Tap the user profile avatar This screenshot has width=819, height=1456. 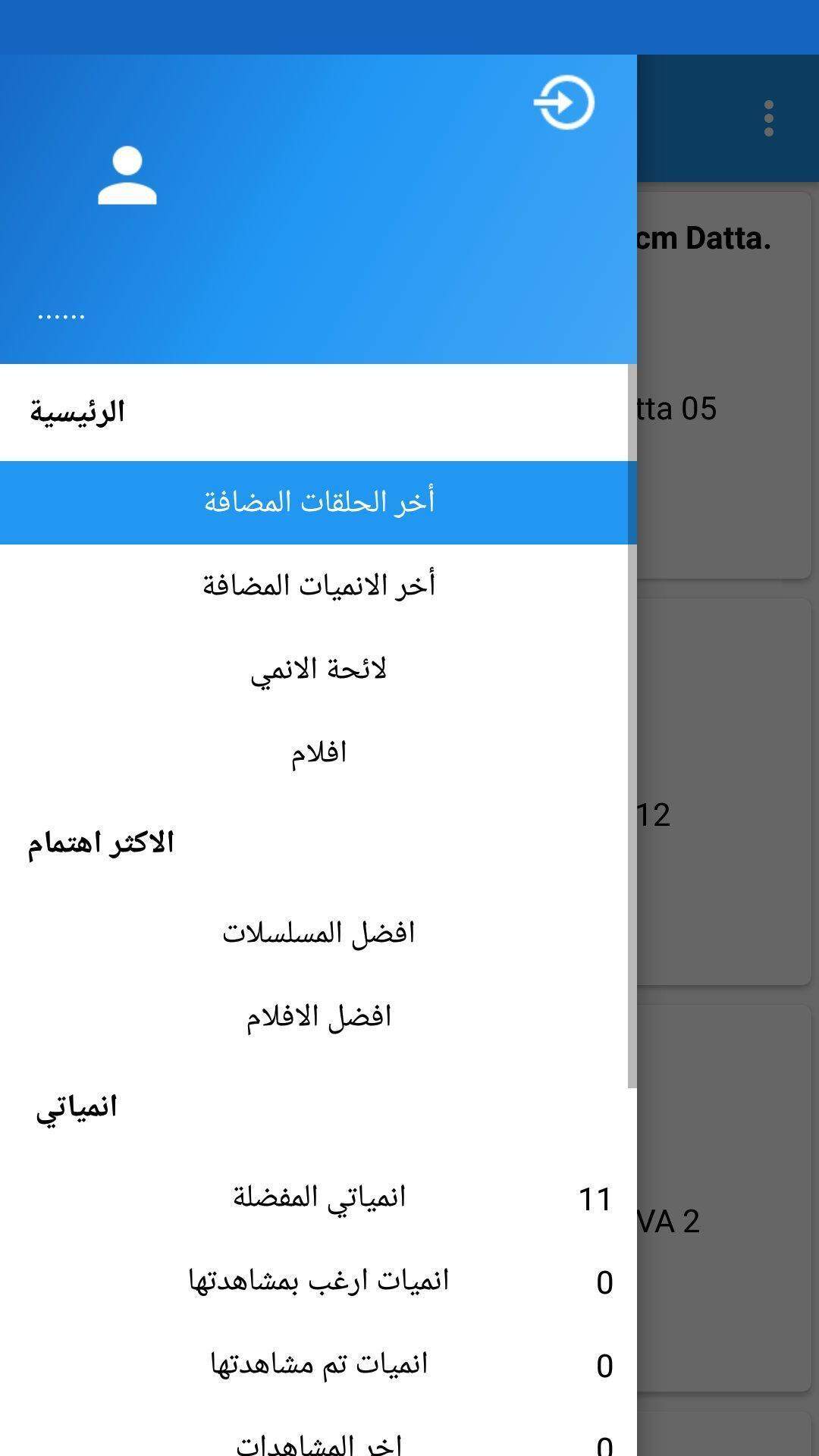coord(127,176)
